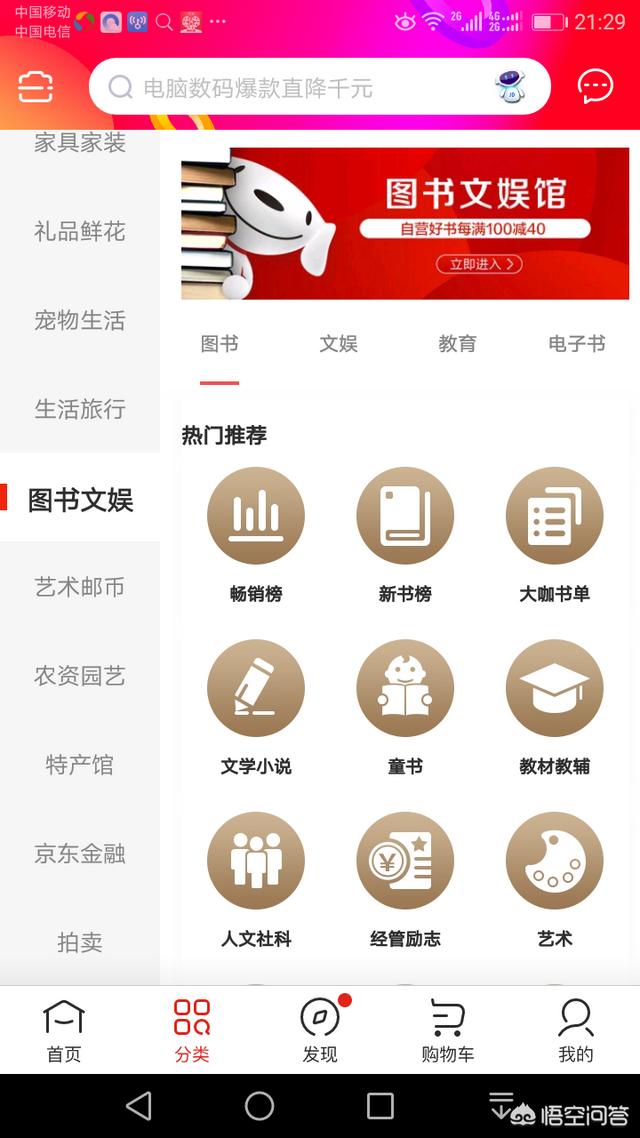Select 宠物生活 in the side menu
The width and height of the screenshot is (640, 1138).
click(80, 321)
